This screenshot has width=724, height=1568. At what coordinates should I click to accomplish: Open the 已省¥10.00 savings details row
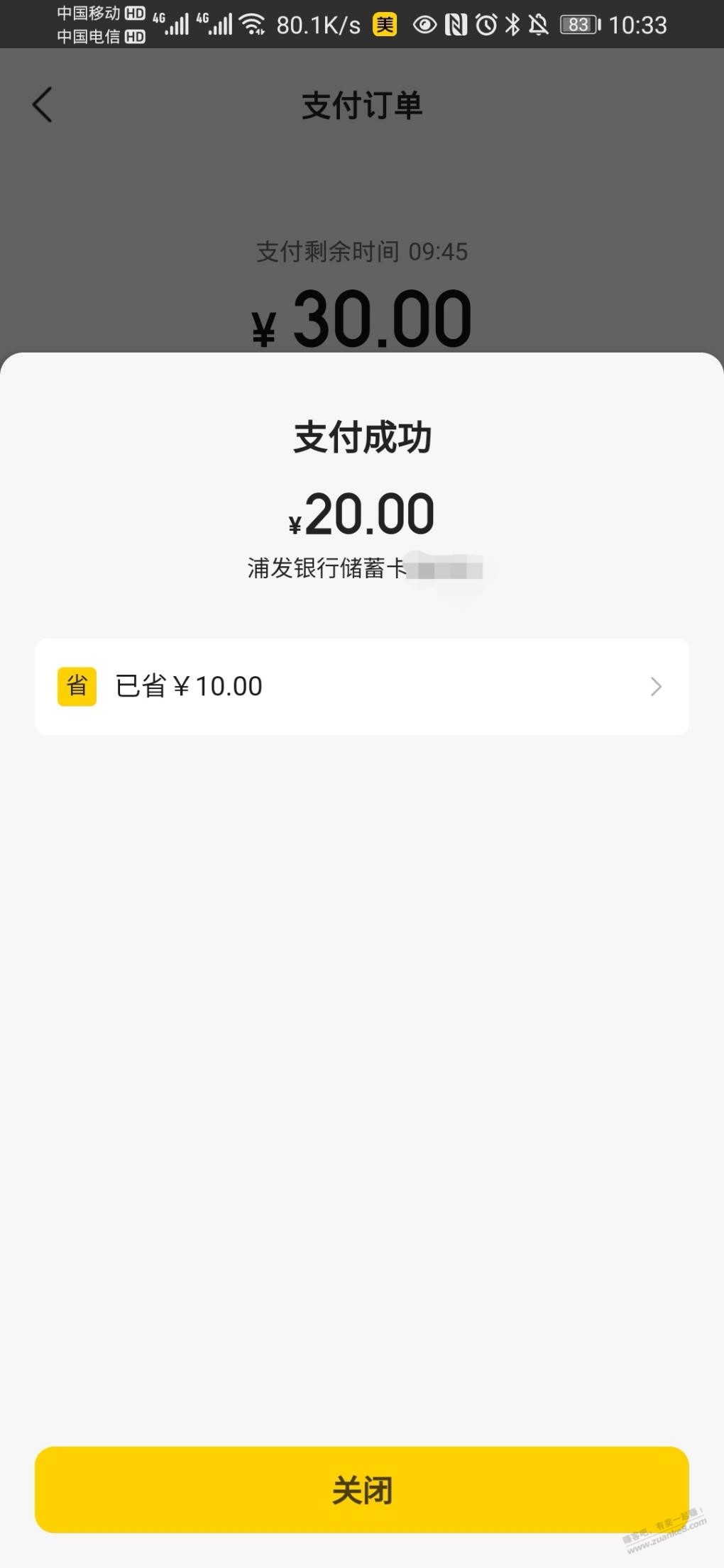[x=361, y=686]
